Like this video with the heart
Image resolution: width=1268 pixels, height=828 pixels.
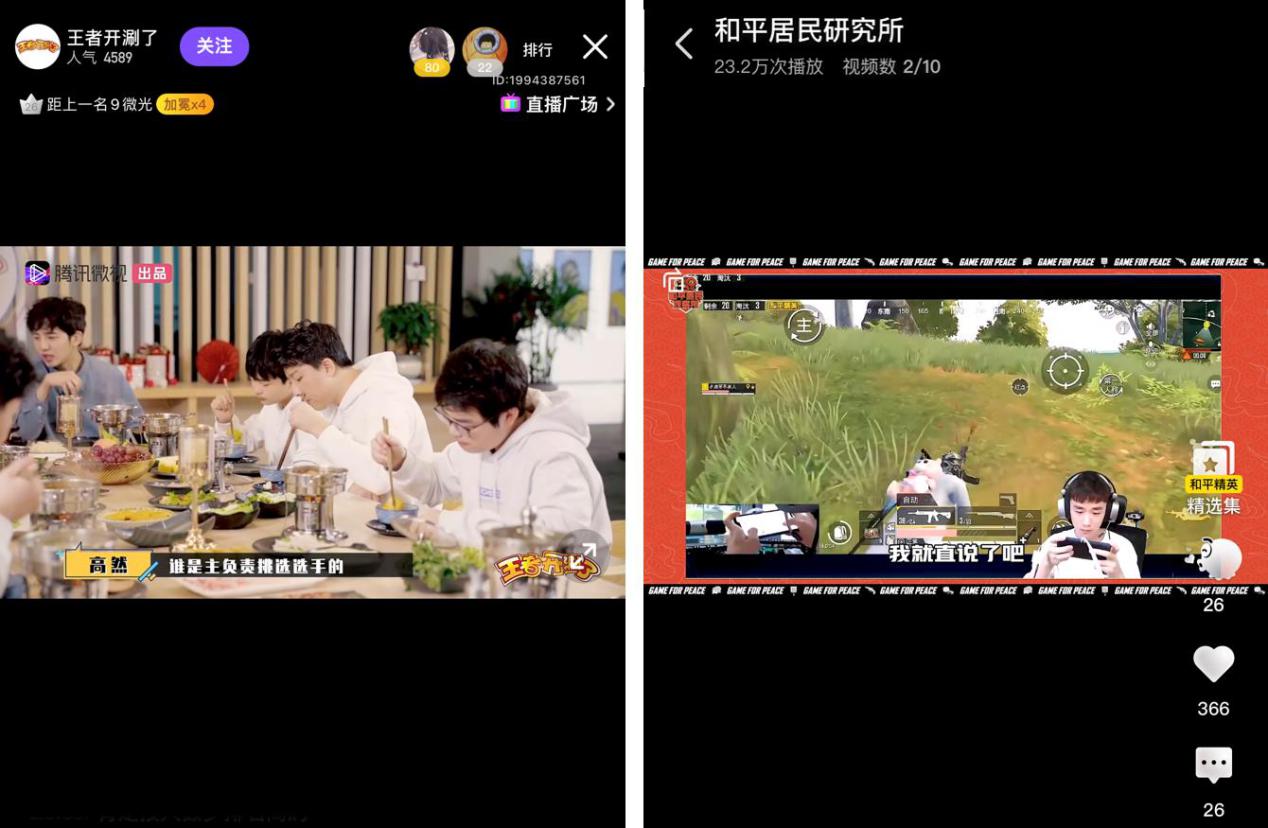[1213, 664]
